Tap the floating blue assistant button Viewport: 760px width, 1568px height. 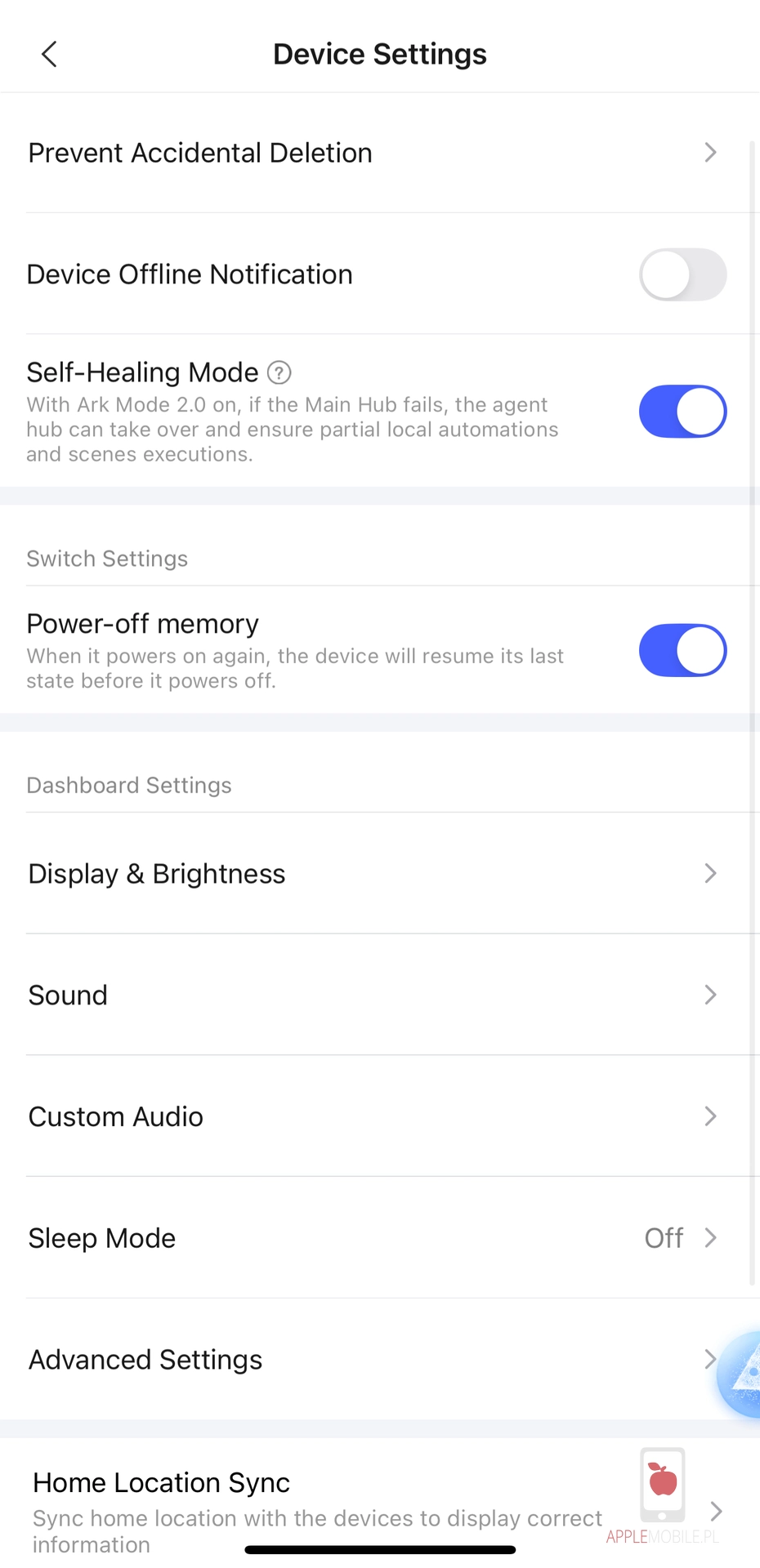point(742,1374)
